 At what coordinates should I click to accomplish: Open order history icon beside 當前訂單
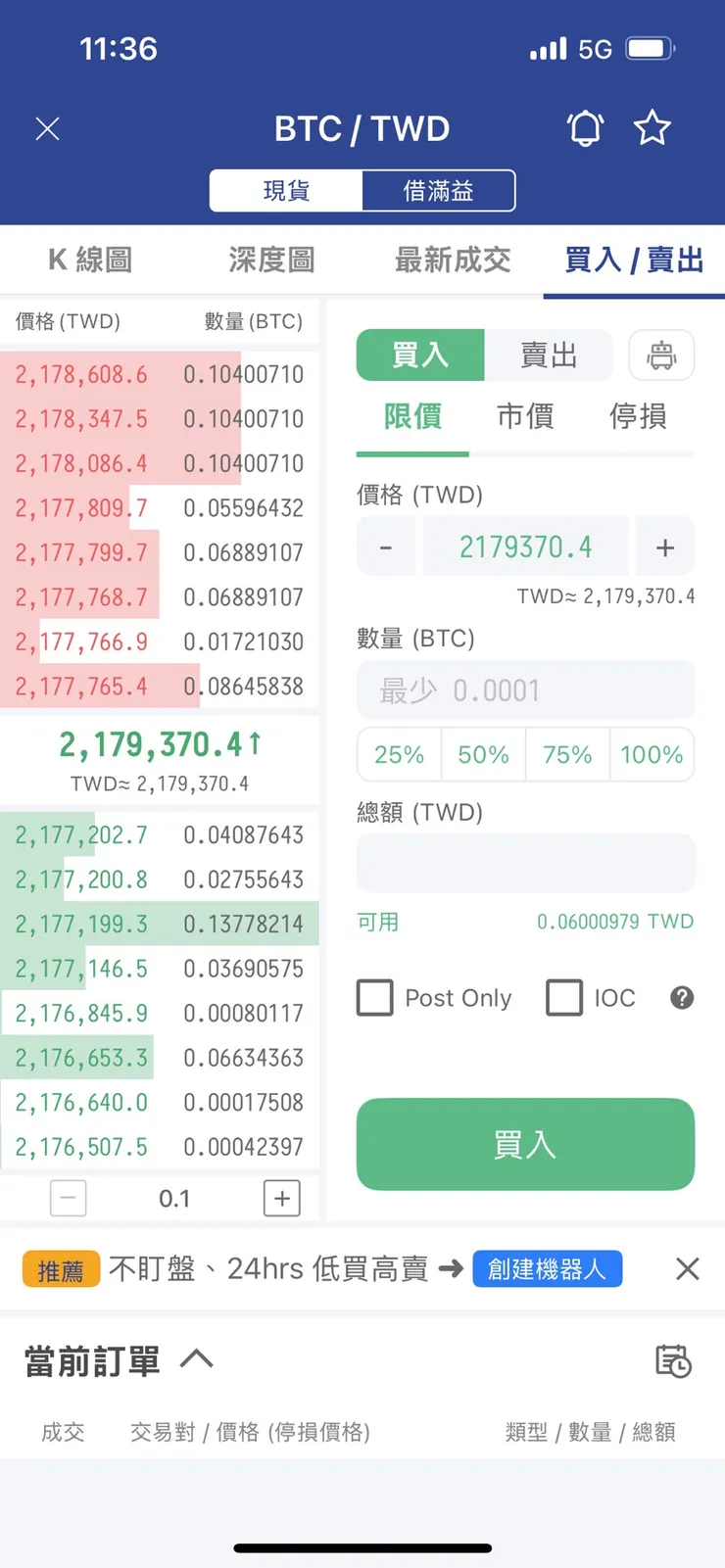tap(673, 1360)
